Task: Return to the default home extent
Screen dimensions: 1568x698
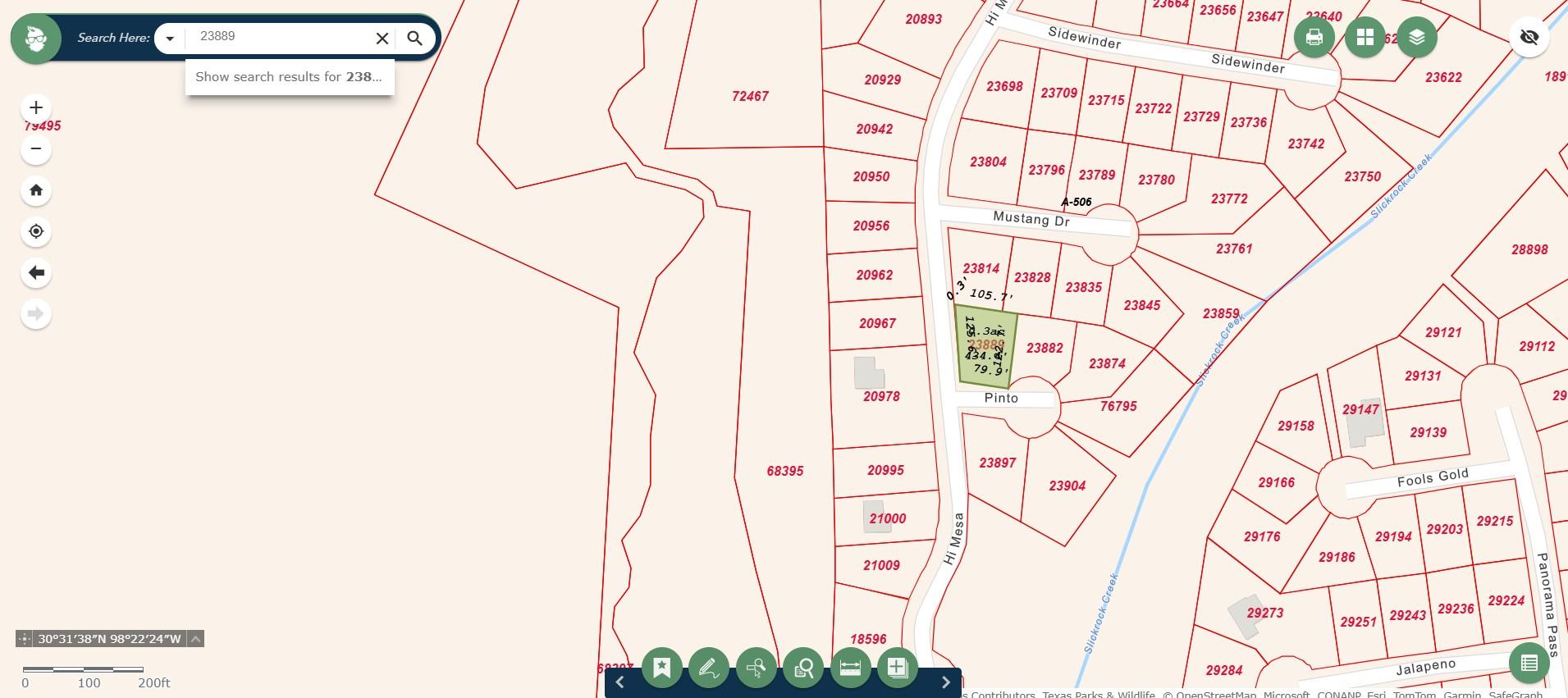Action: tap(36, 190)
